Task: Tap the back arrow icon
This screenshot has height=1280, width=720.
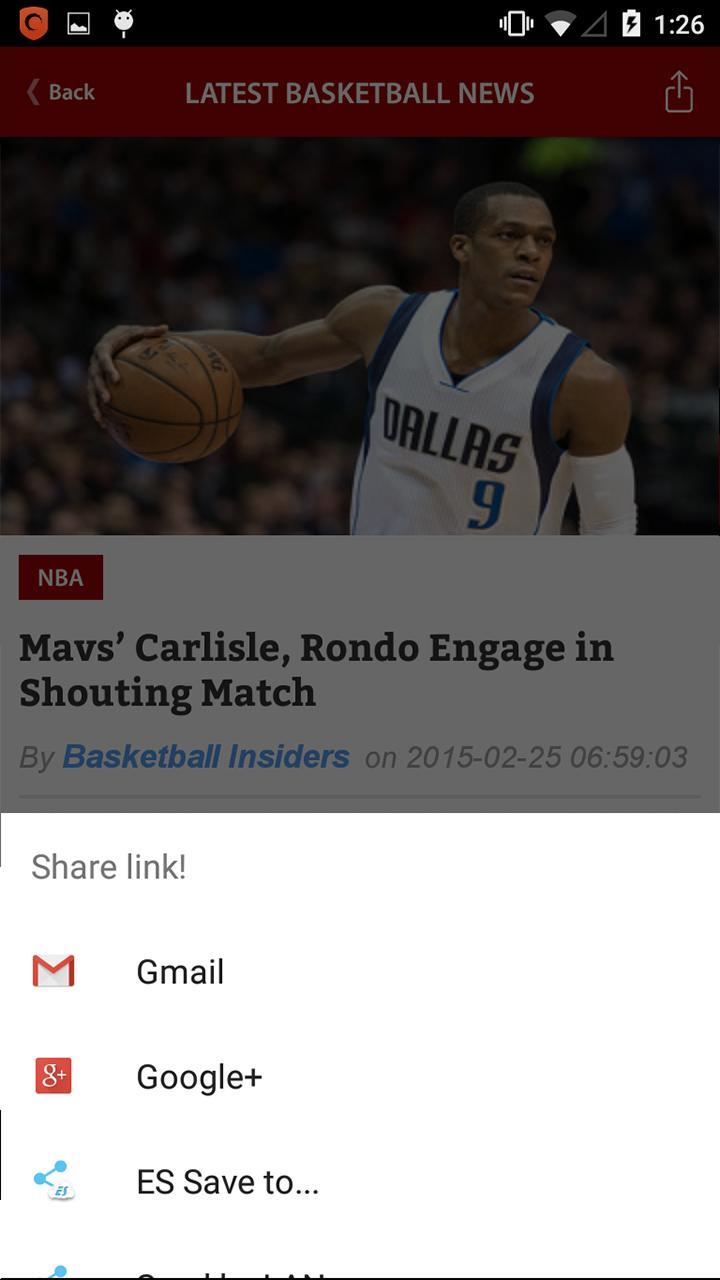Action: 34,91
